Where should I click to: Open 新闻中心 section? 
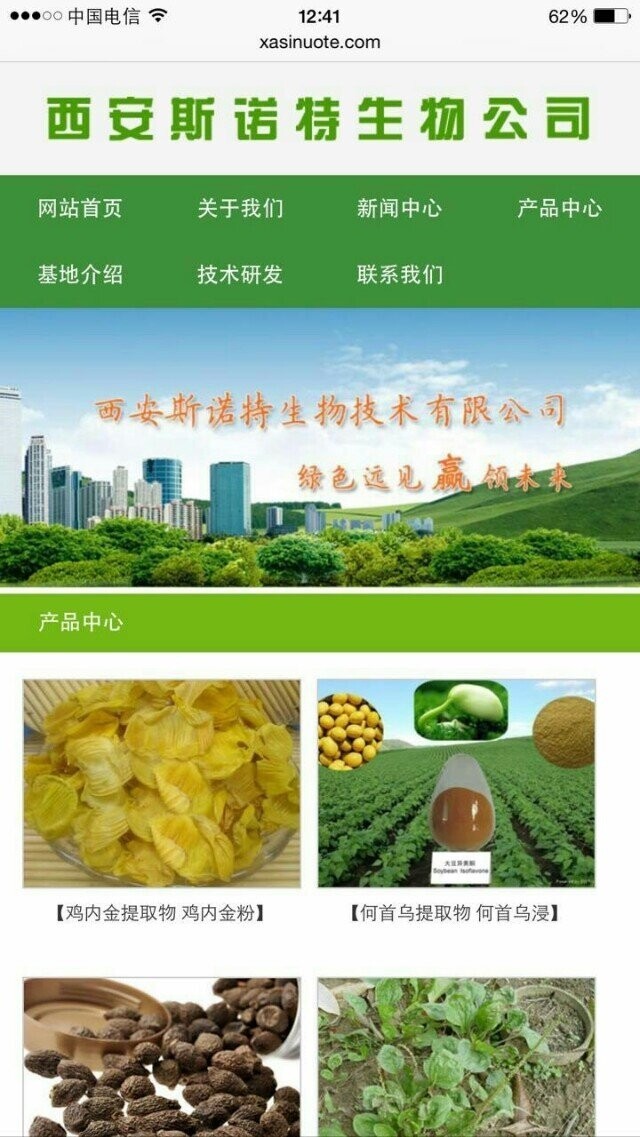tap(399, 208)
